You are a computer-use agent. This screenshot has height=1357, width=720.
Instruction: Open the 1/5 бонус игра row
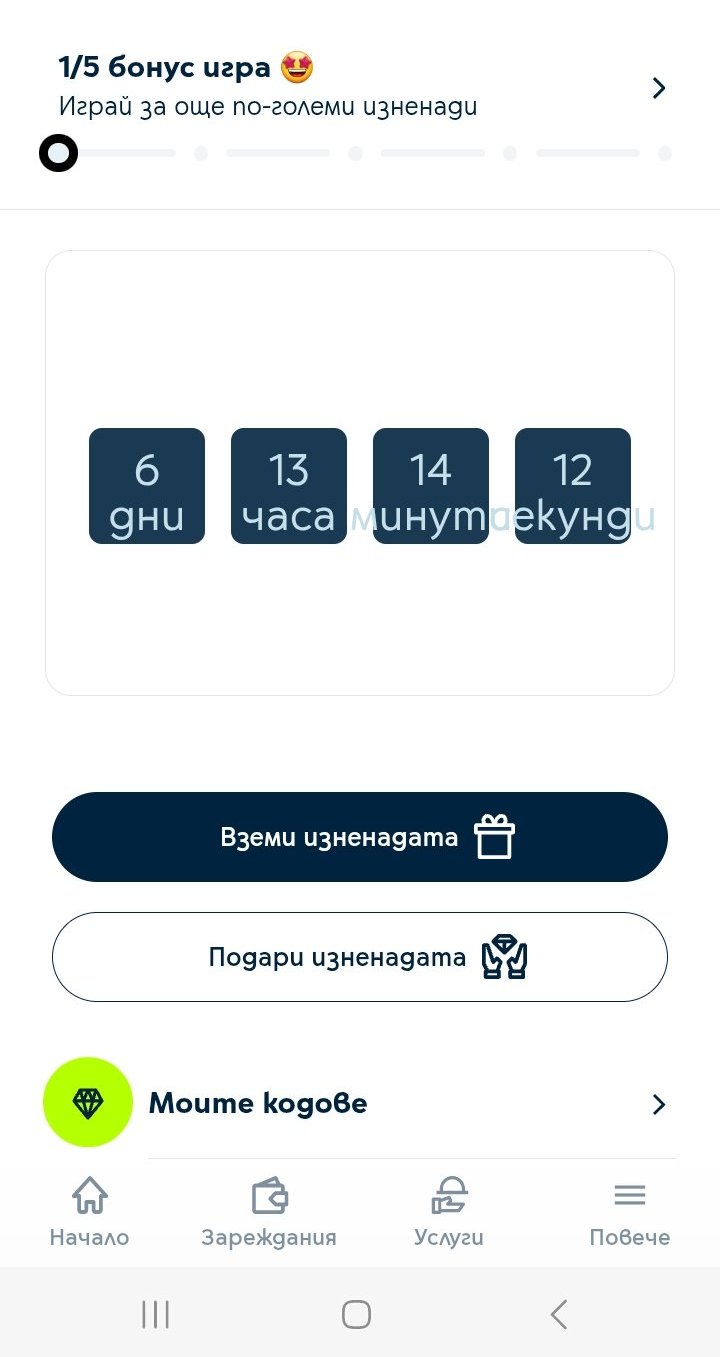[x=360, y=88]
